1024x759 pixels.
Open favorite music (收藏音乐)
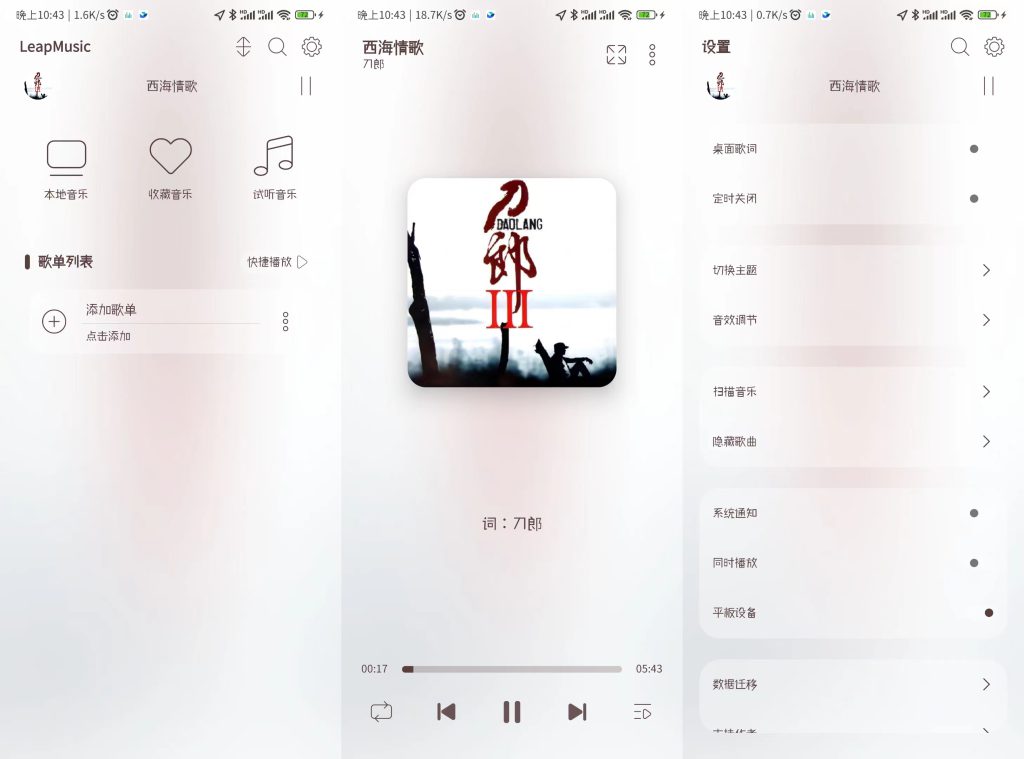170,169
